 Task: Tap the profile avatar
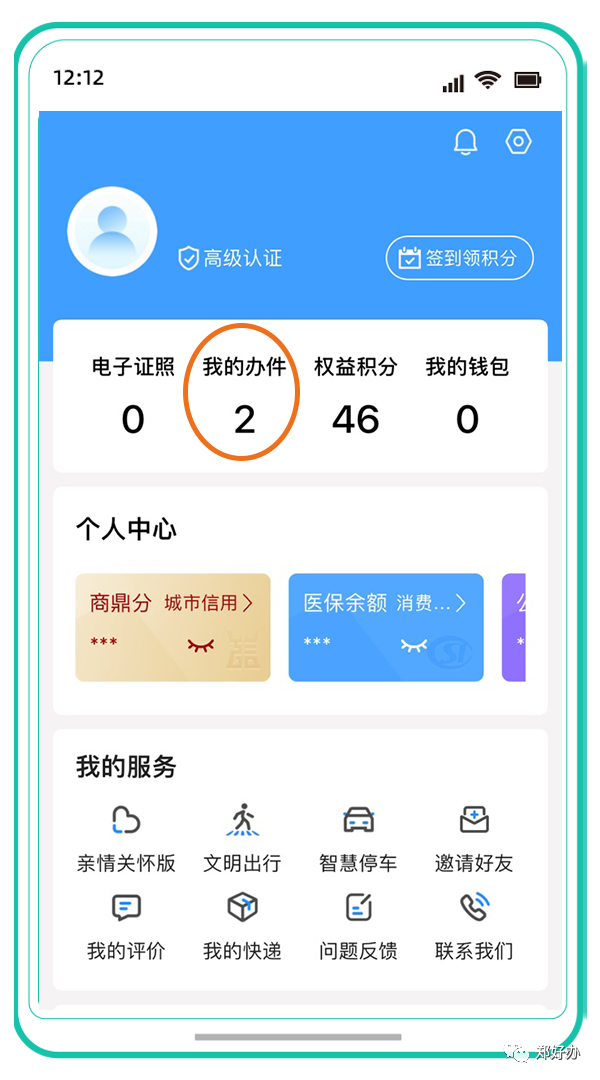click(112, 231)
